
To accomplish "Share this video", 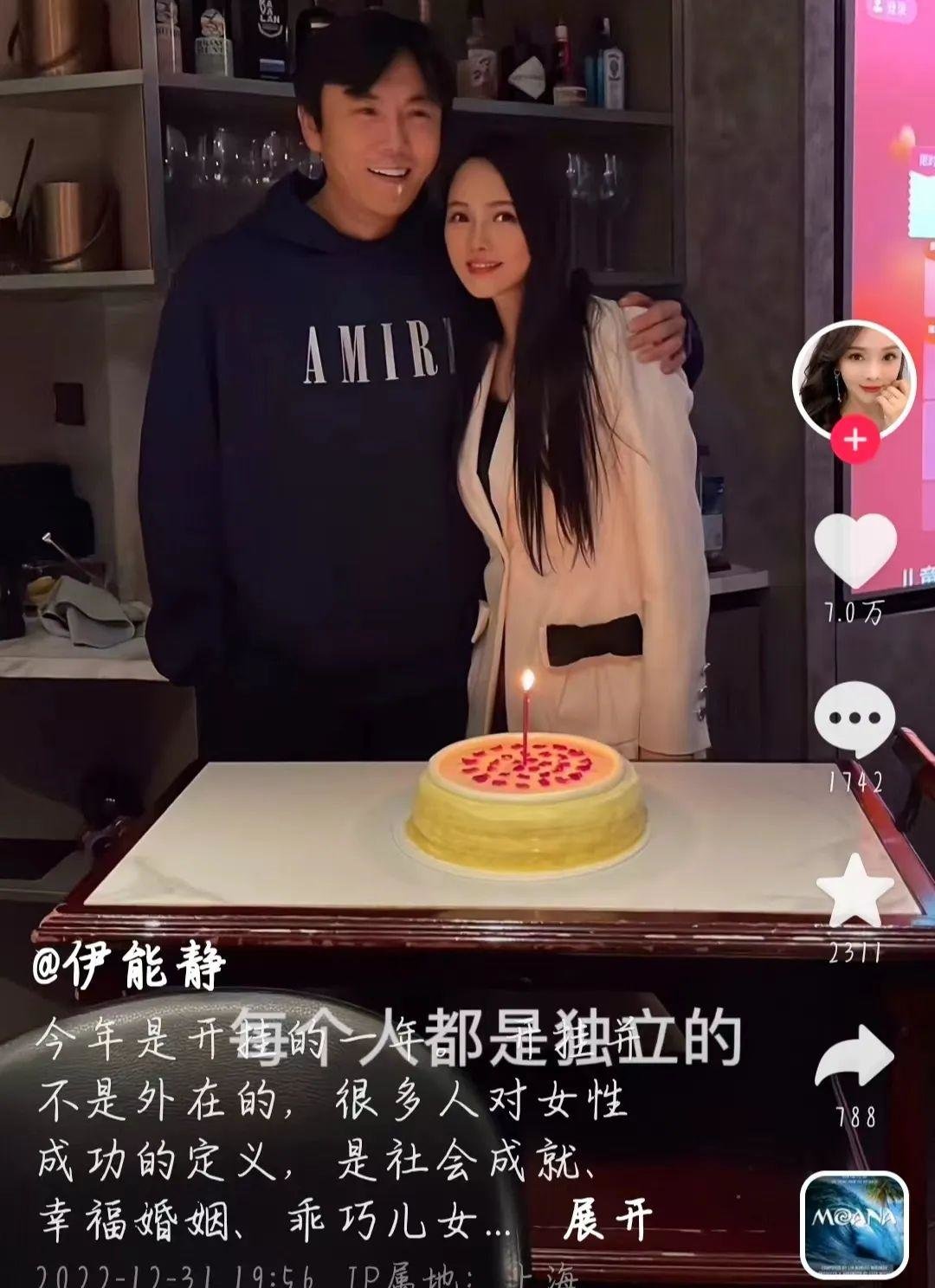I will [854, 1057].
